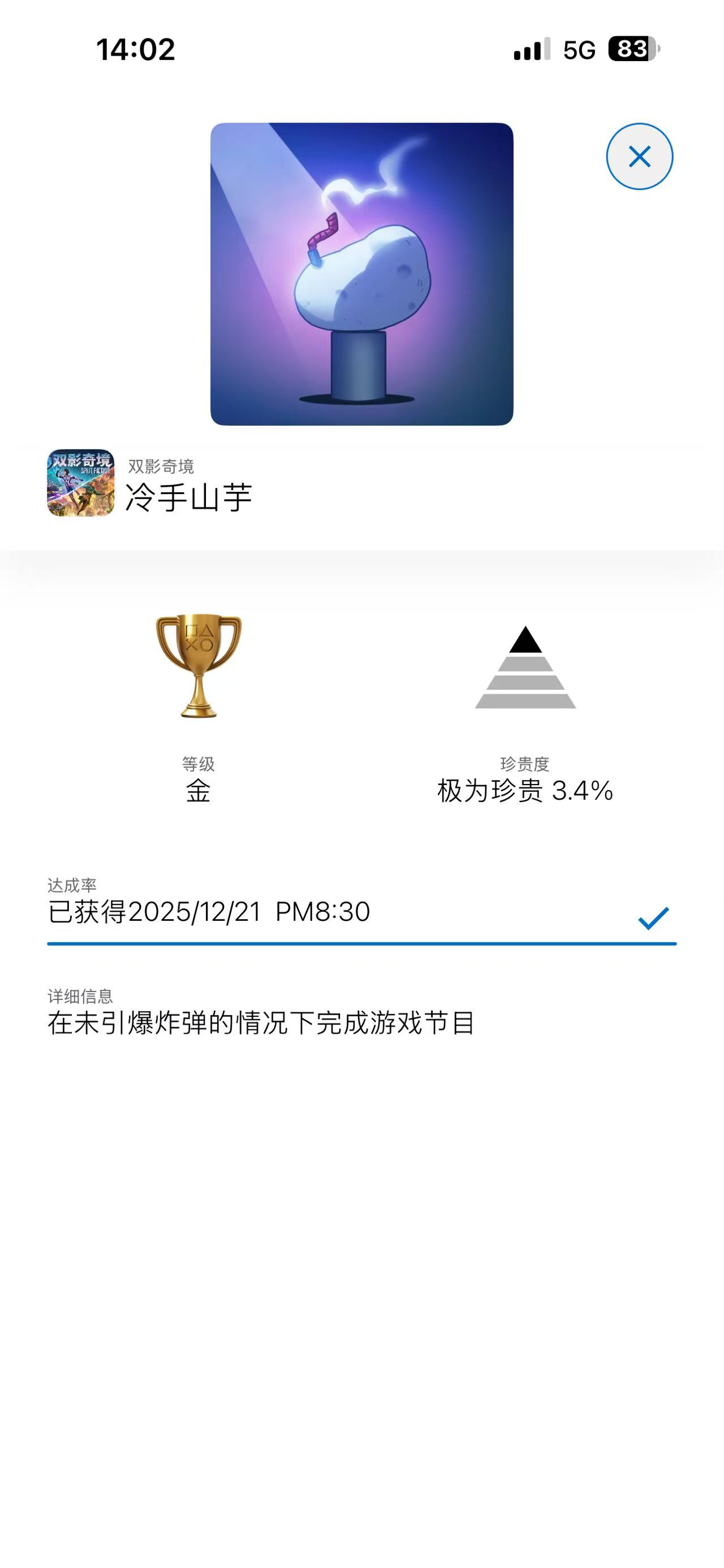724x1568 pixels.
Task: Close the 冷手山芋 trophy details
Action: (639, 157)
